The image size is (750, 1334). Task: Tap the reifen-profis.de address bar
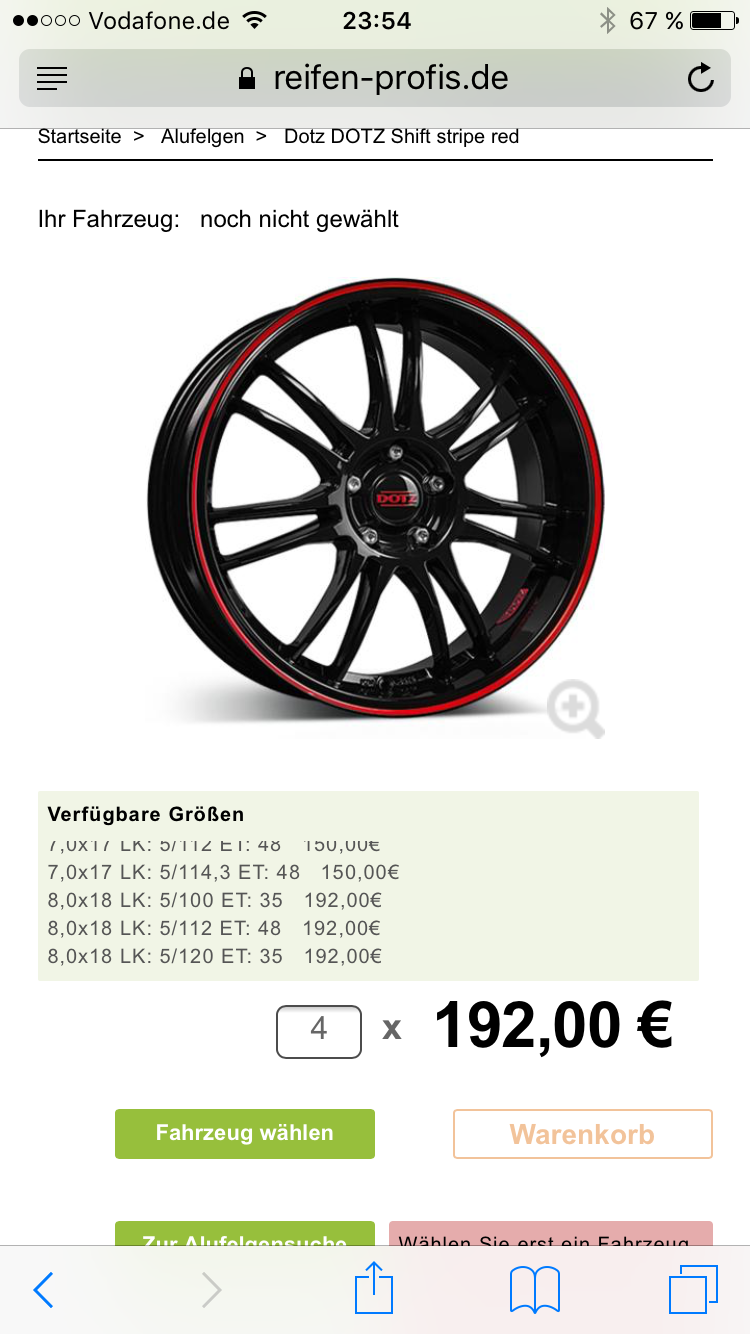(x=374, y=77)
